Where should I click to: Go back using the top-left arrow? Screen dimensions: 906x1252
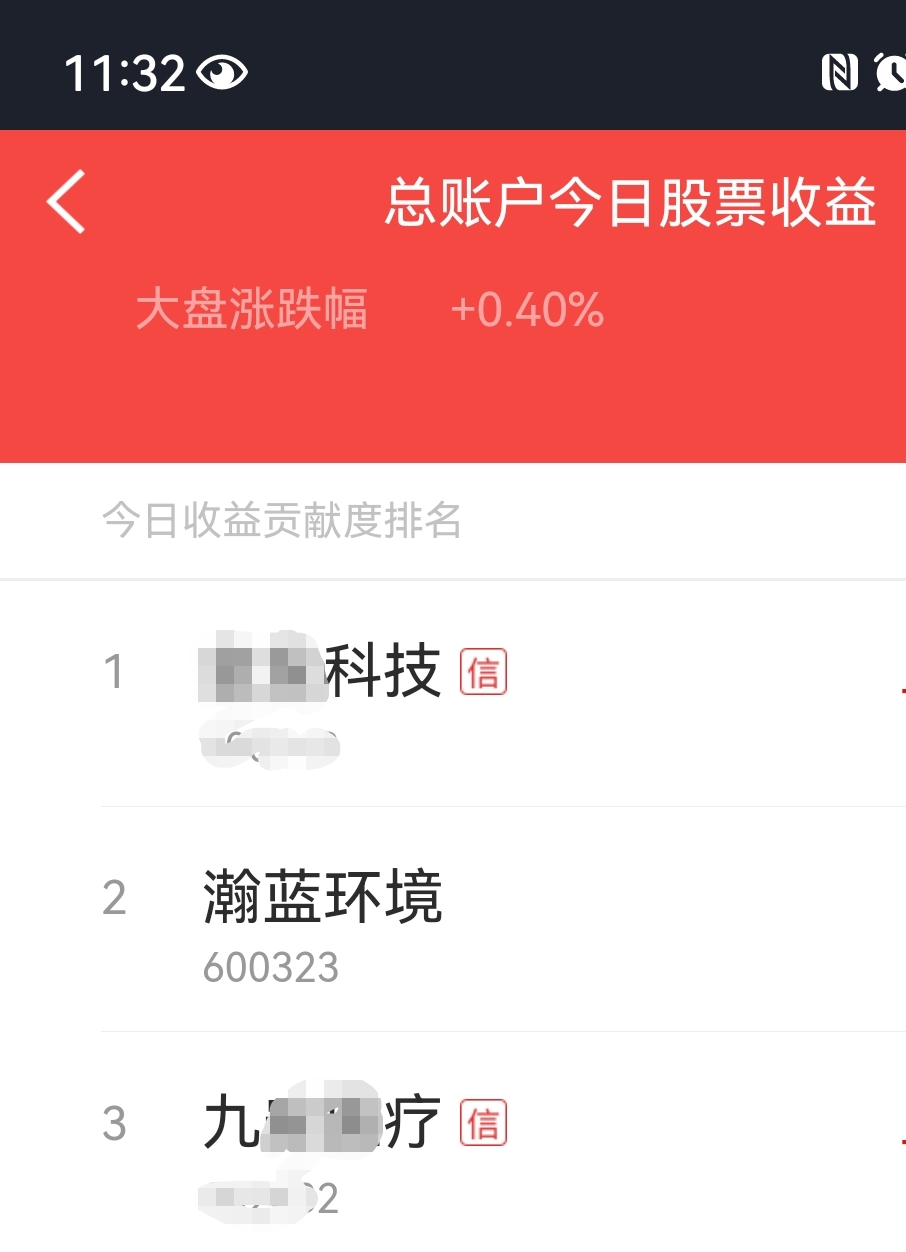66,202
